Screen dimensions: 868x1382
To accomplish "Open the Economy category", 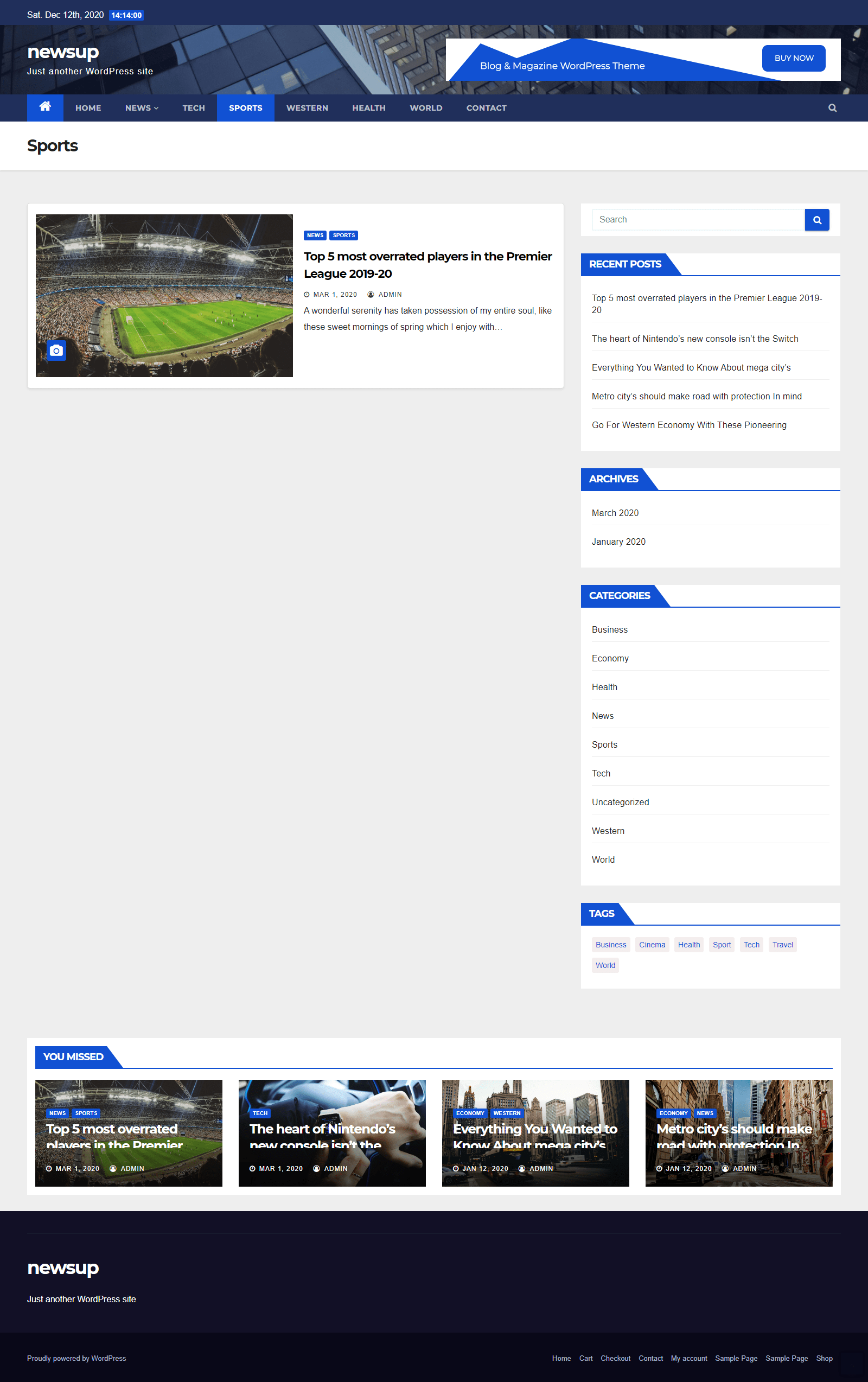I will (x=610, y=658).
